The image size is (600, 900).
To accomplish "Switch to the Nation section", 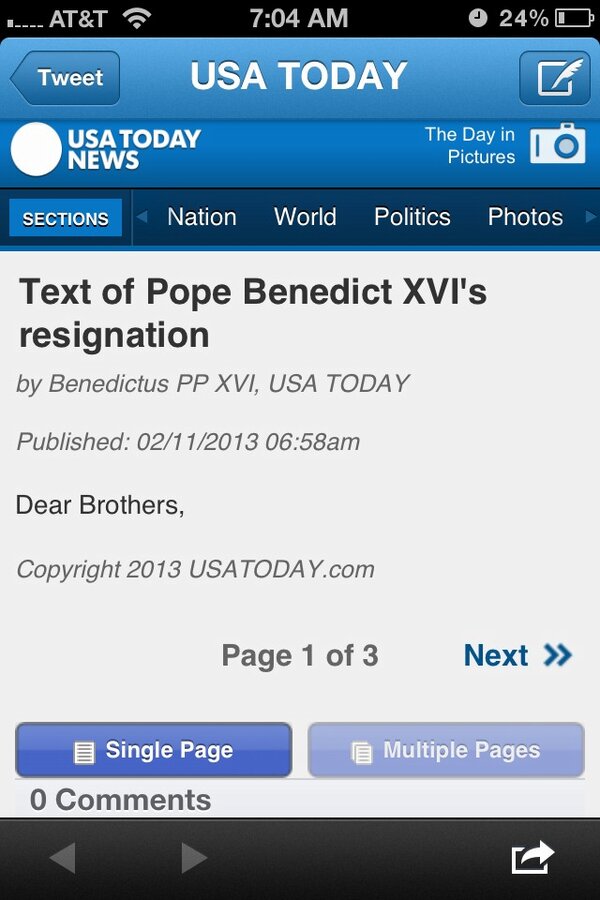I will point(202,217).
